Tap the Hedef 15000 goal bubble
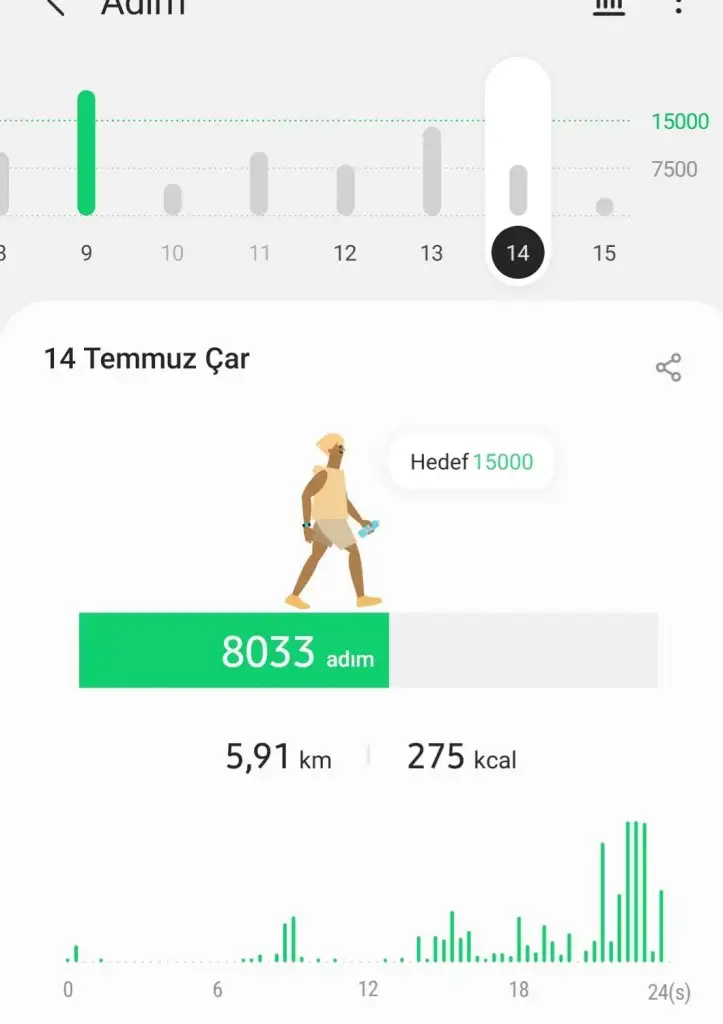The height and width of the screenshot is (1024, 723). [471, 462]
